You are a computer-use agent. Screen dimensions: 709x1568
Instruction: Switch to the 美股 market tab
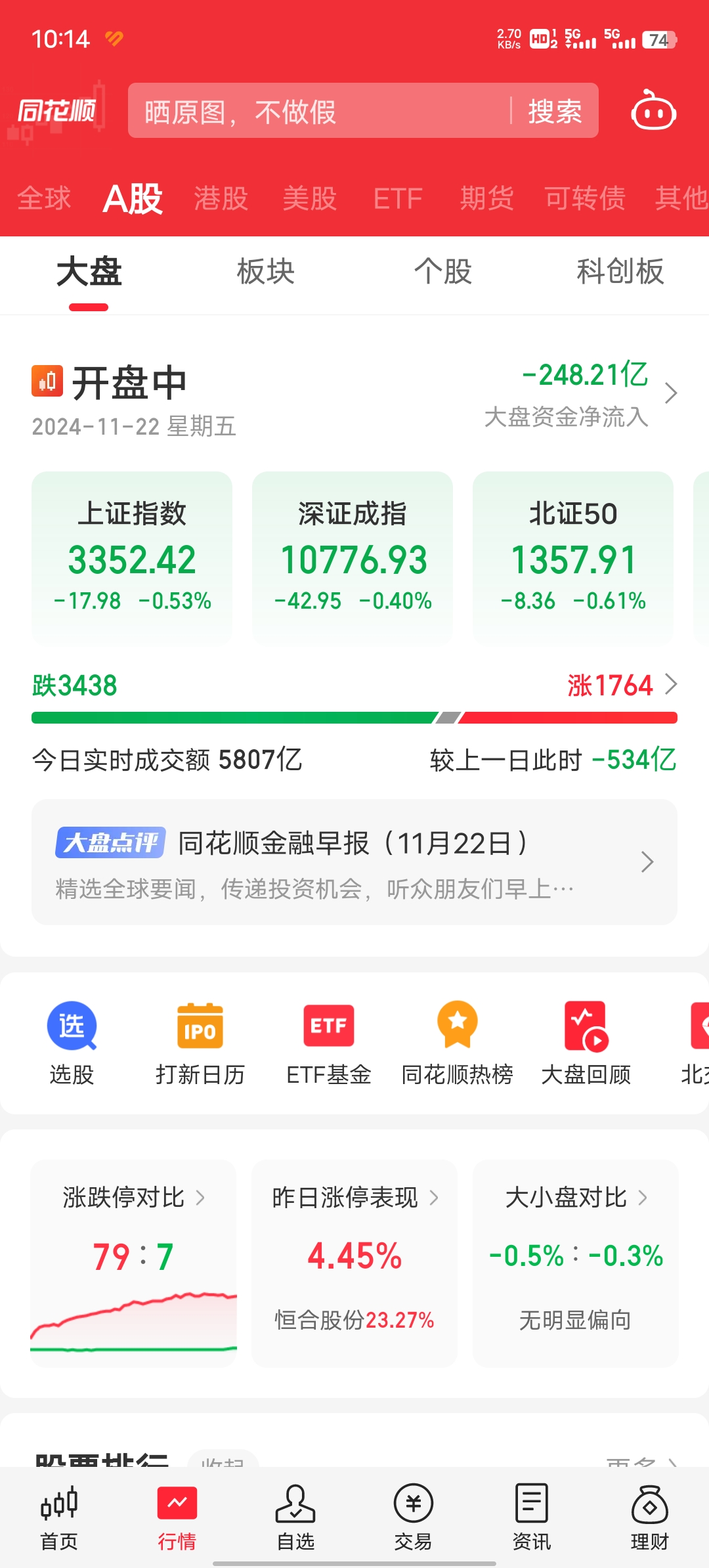310,198
